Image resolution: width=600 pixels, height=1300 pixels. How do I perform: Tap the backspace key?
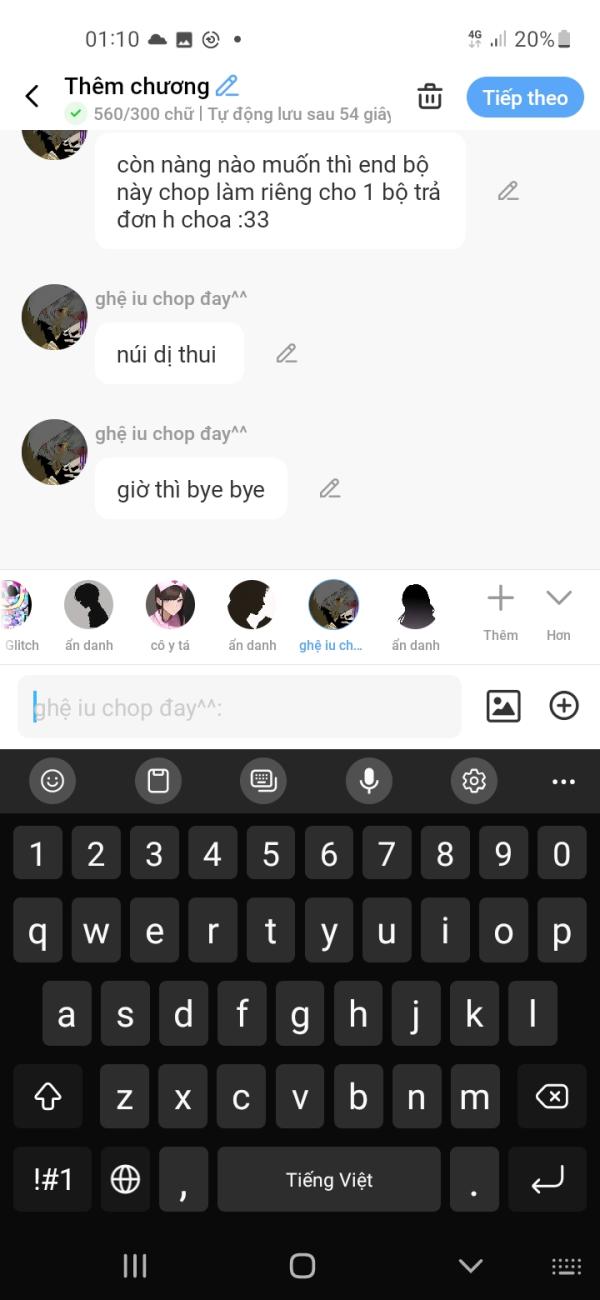pyautogui.click(x=551, y=1097)
